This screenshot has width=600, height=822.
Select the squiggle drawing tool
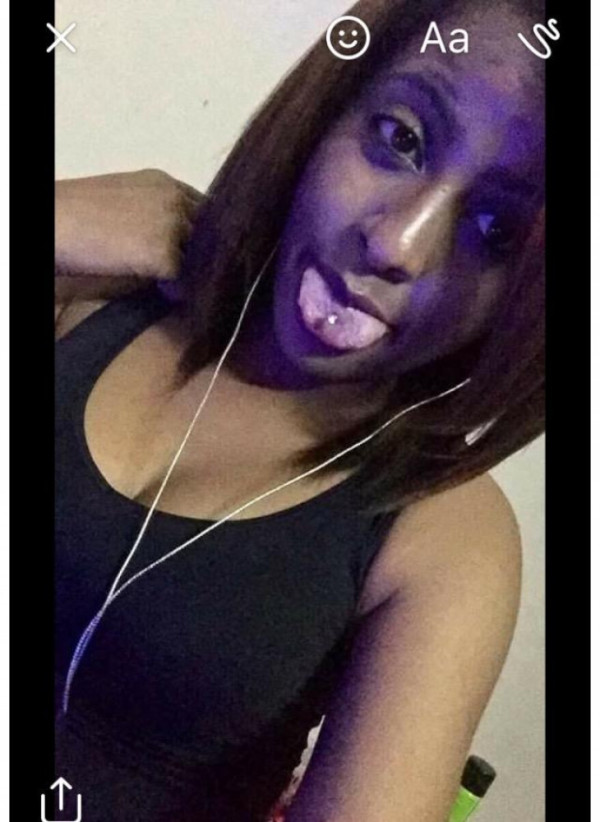(x=537, y=38)
